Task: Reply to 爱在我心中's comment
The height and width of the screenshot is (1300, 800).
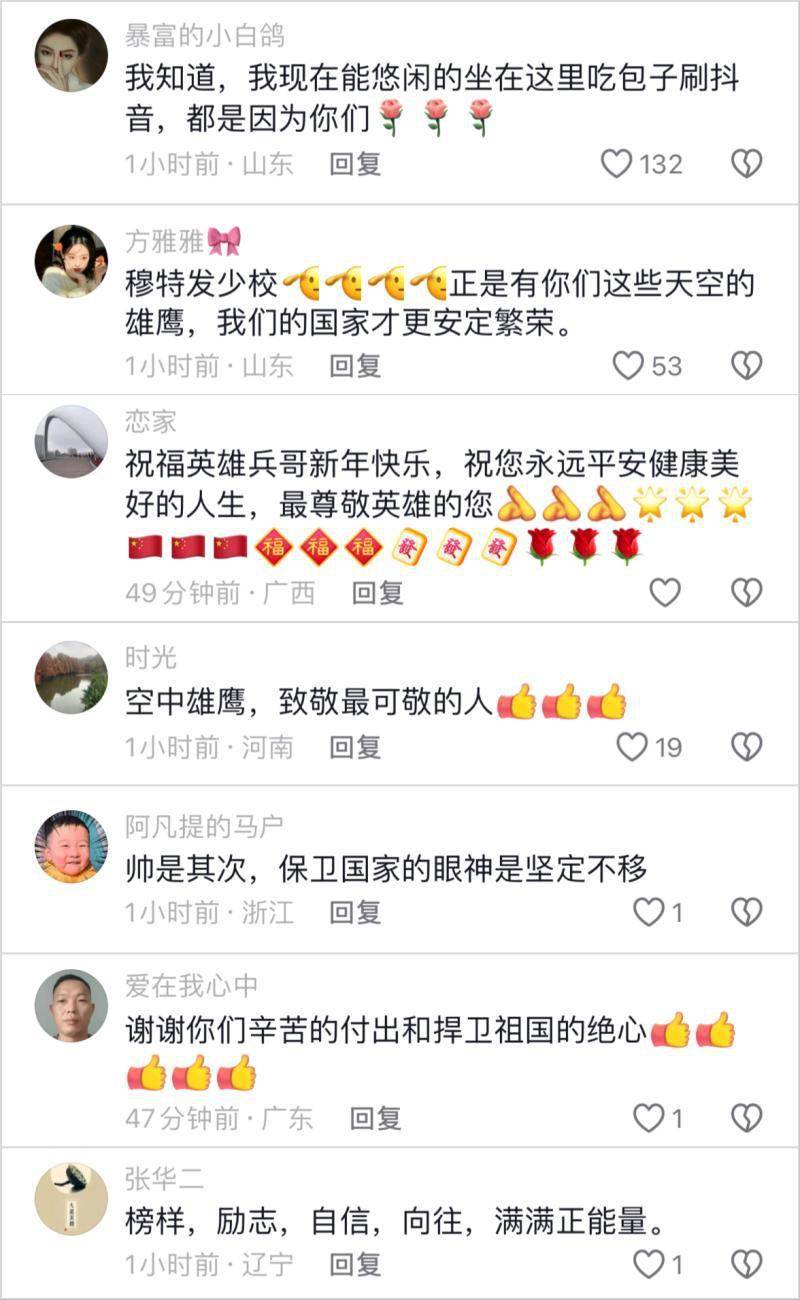Action: click(x=375, y=1118)
